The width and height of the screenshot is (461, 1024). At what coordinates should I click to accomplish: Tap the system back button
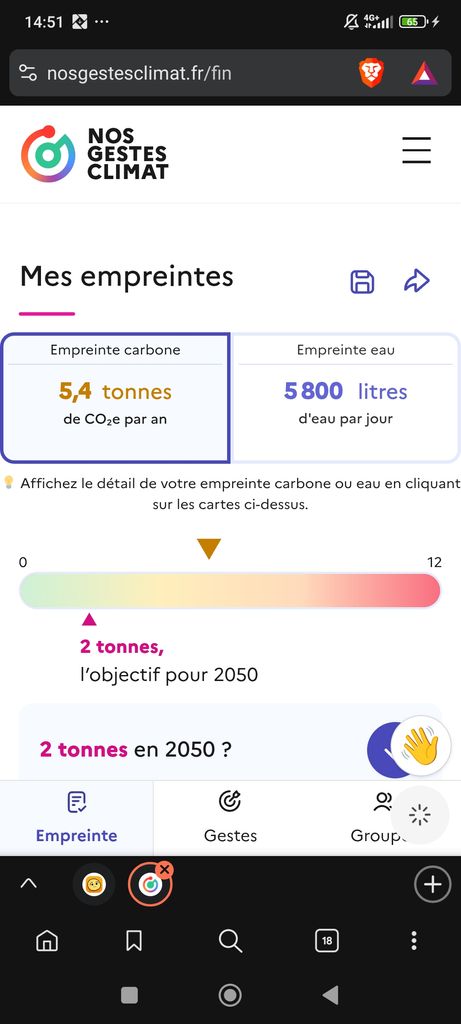330,995
